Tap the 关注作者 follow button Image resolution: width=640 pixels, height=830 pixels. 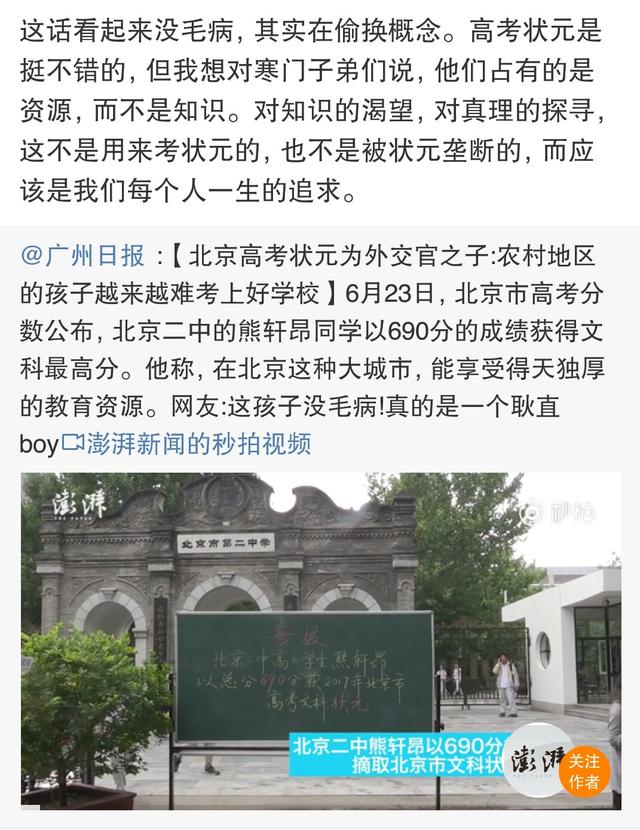click(x=585, y=768)
